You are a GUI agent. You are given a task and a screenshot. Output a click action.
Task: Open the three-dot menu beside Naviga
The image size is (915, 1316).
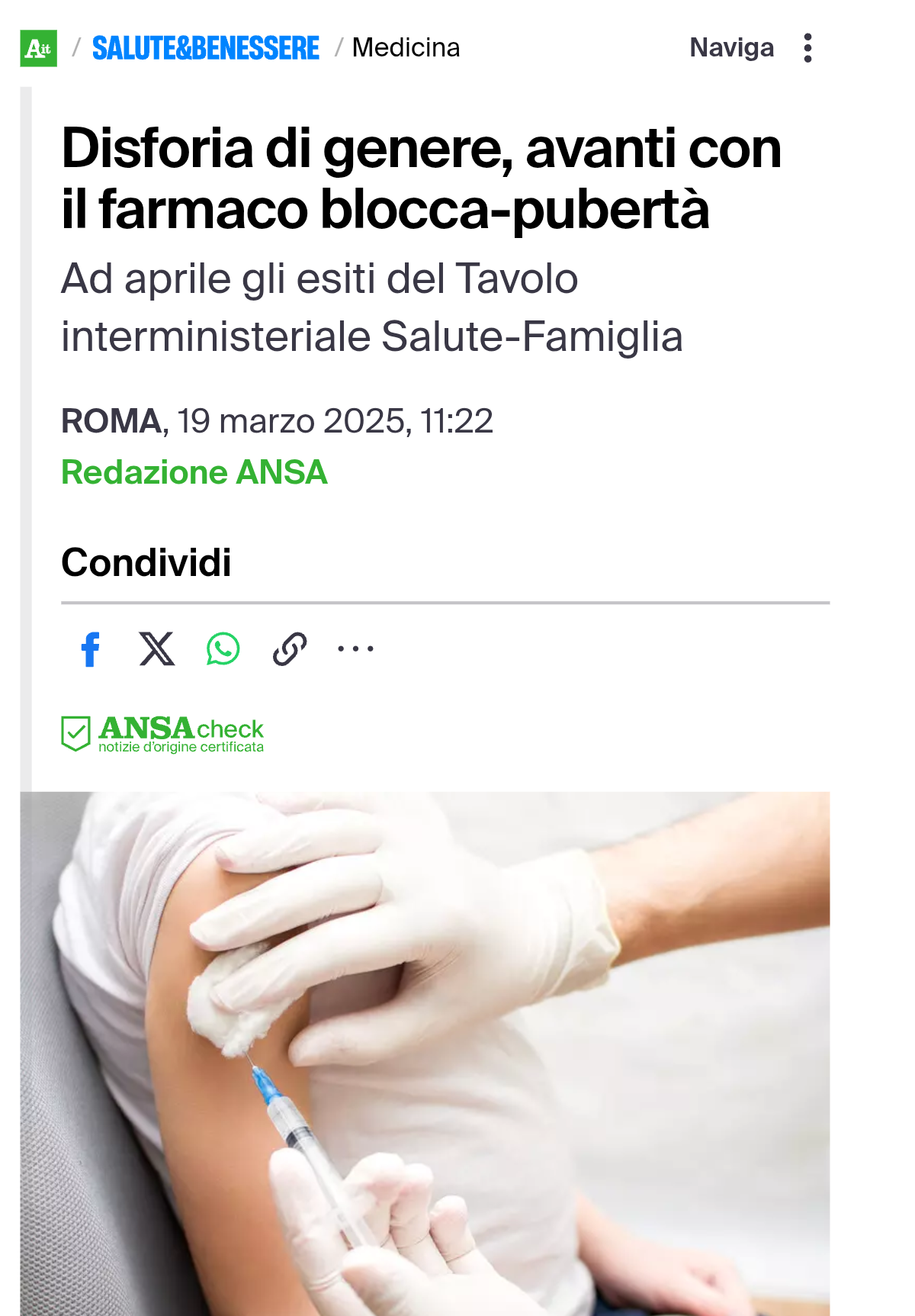pyautogui.click(x=808, y=47)
